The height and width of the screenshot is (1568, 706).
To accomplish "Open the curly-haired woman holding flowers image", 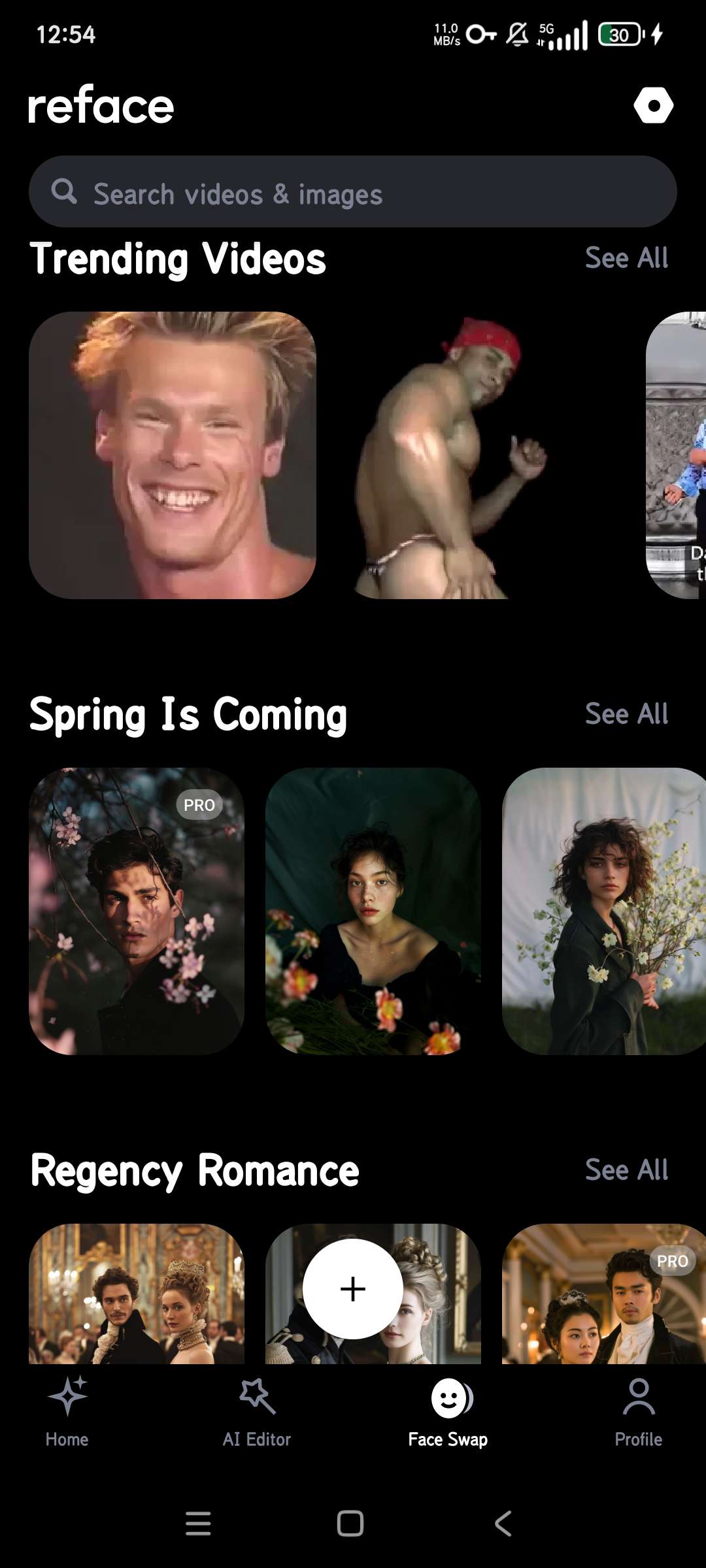I will (604, 911).
